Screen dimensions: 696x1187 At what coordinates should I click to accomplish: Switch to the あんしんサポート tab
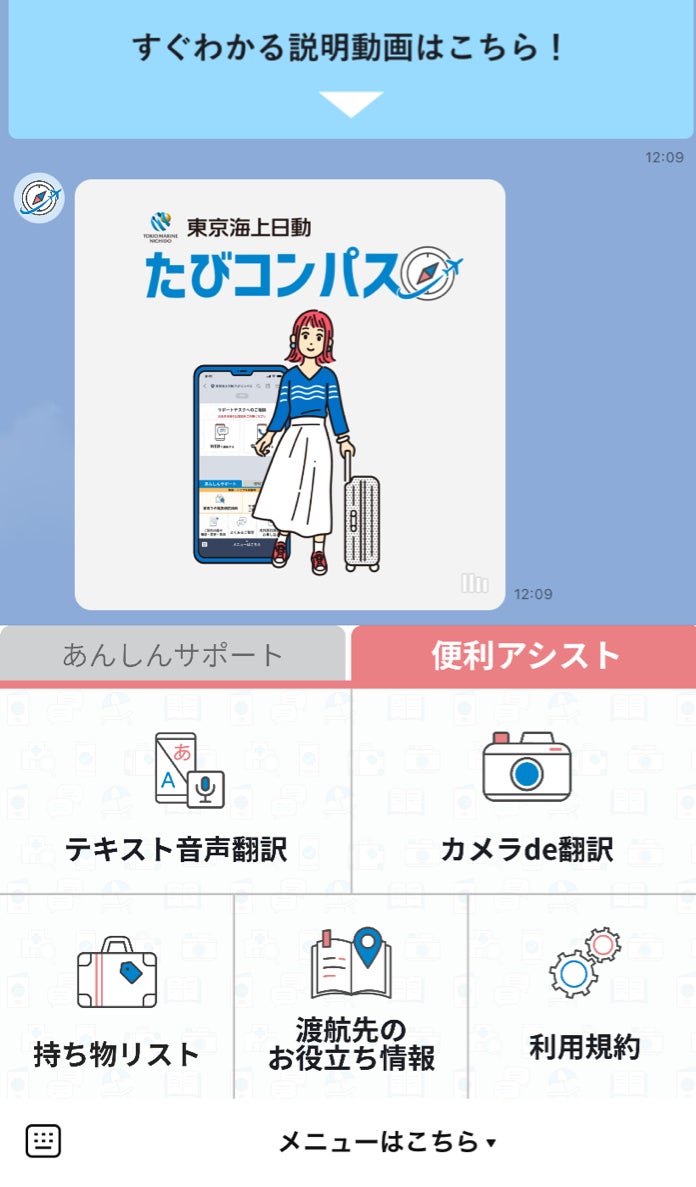(173, 655)
